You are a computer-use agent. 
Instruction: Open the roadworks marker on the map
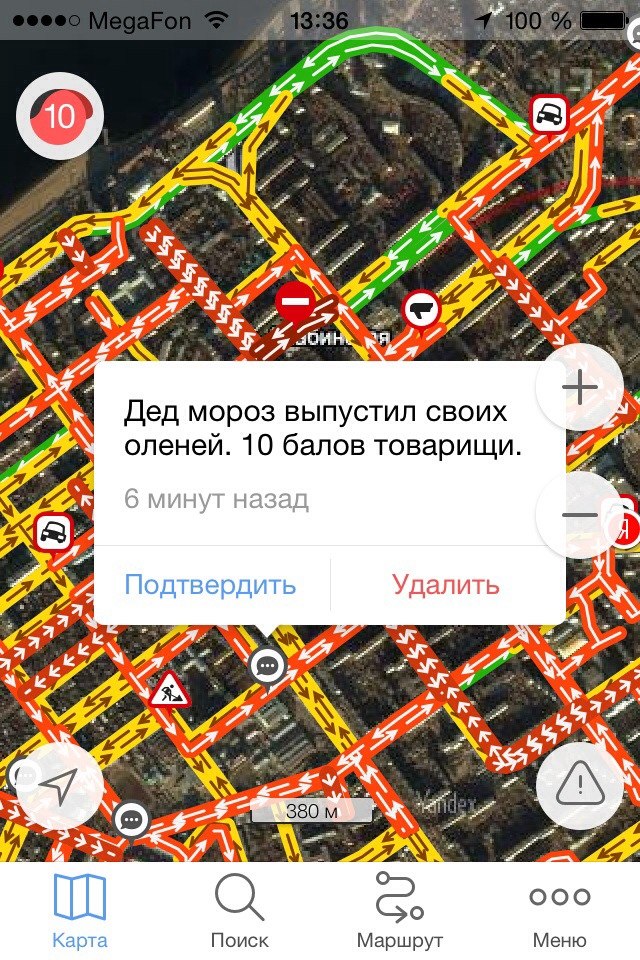[170, 690]
